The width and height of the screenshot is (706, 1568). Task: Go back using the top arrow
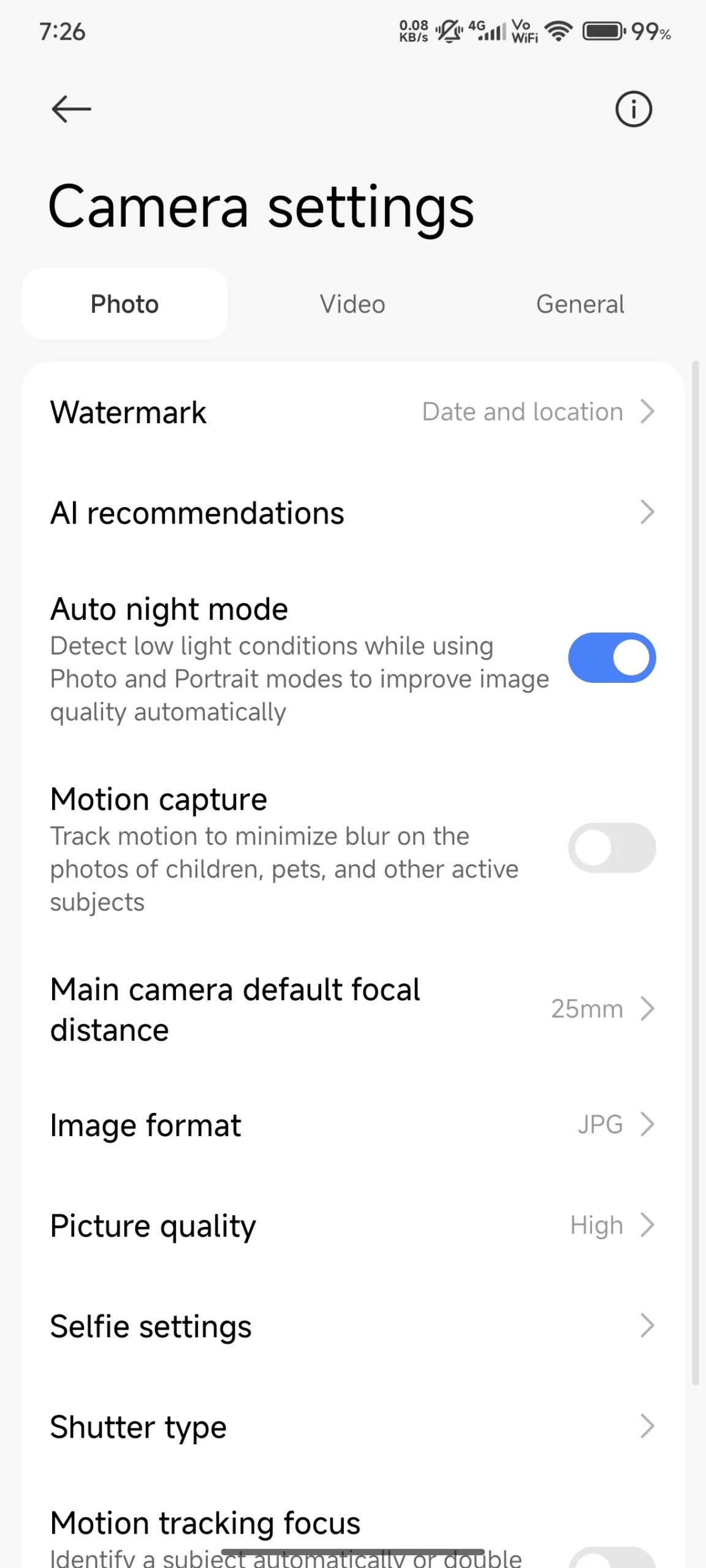click(x=71, y=110)
